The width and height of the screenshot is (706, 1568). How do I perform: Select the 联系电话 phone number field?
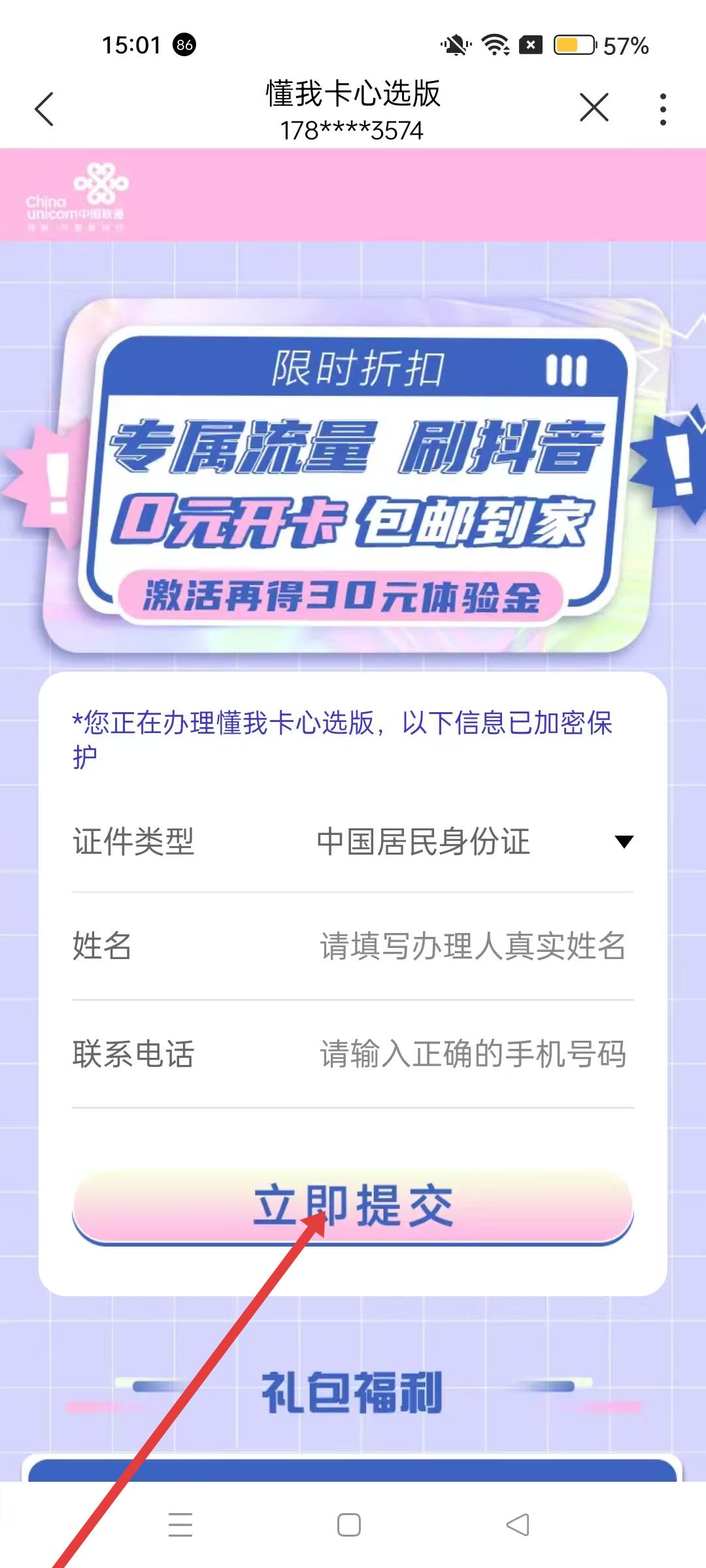[x=472, y=1054]
